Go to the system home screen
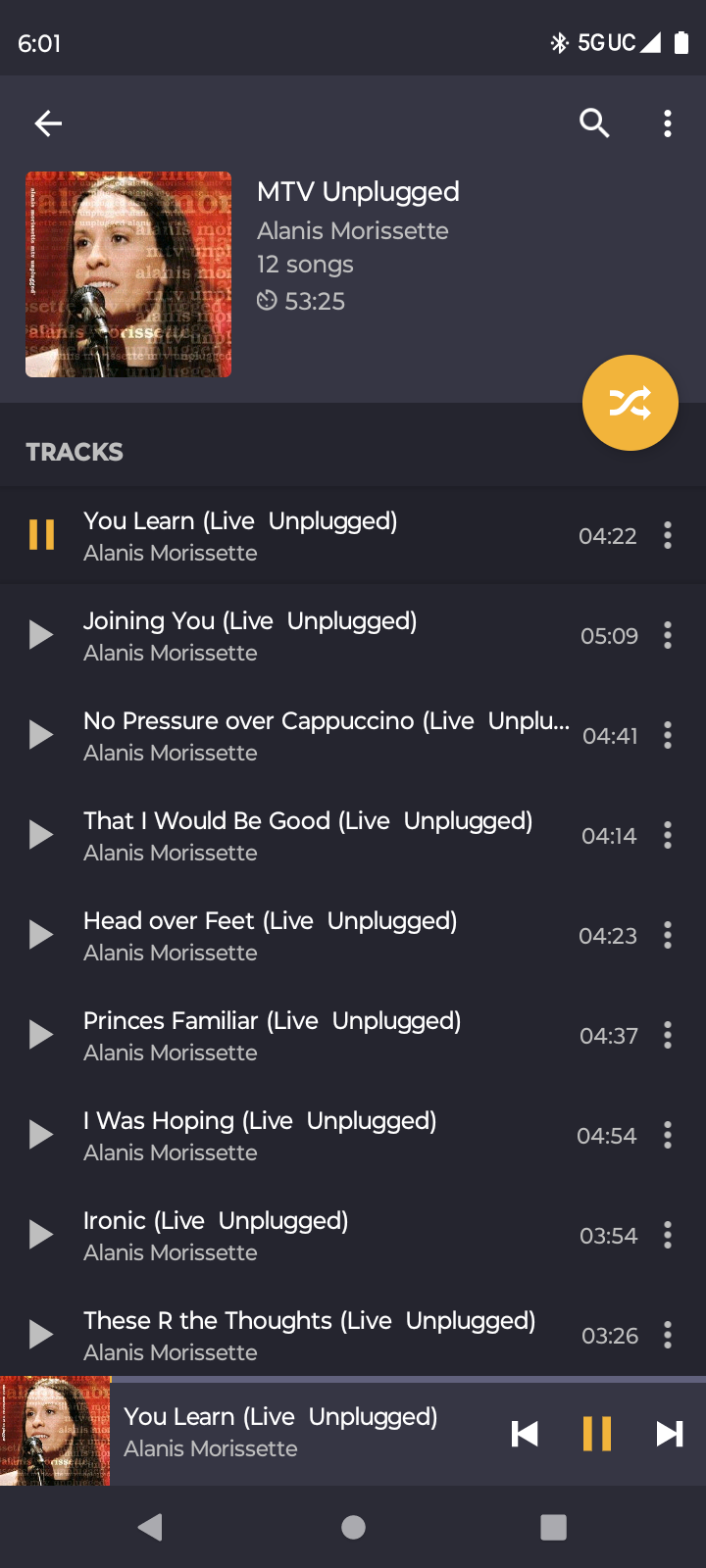The image size is (706, 1568). [353, 1527]
